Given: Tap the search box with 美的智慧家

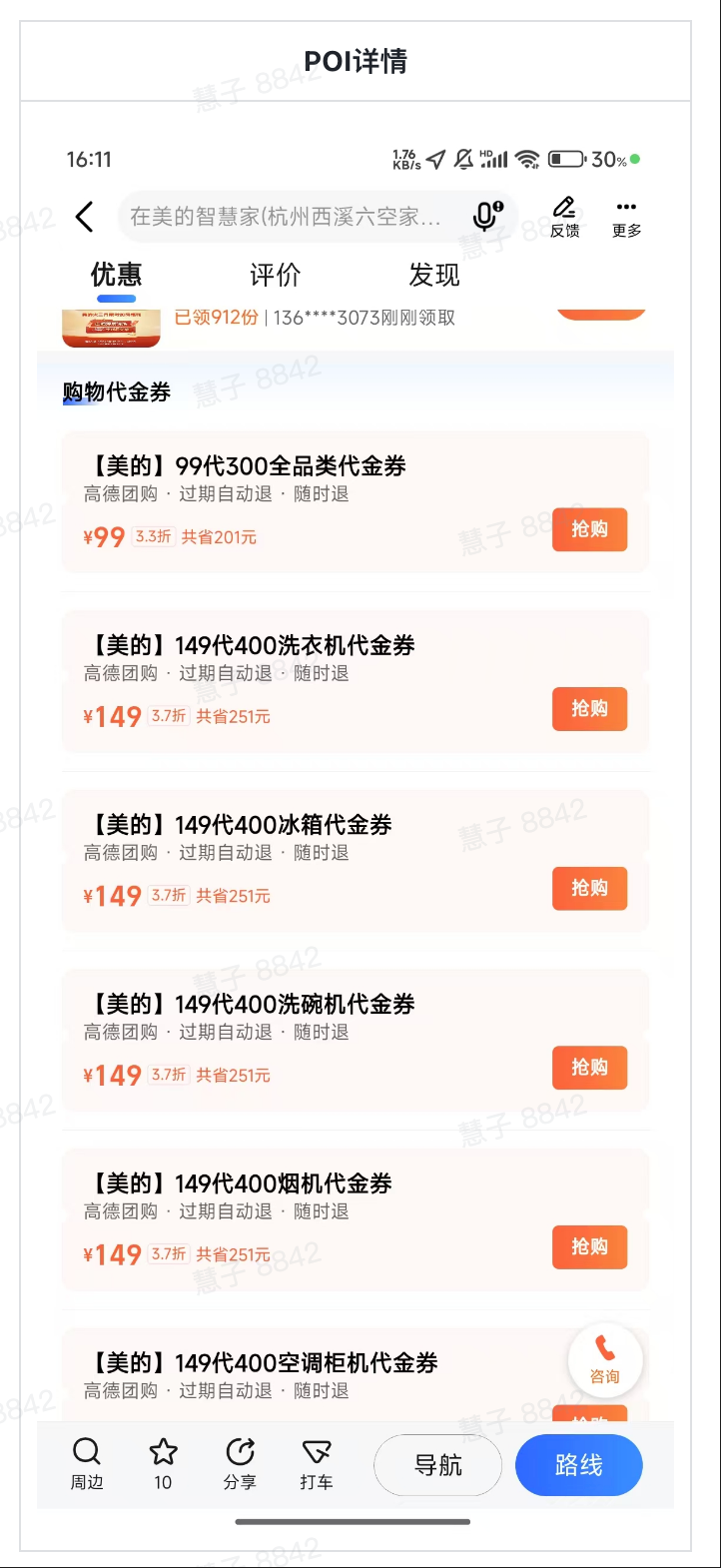Looking at the screenshot, I should tap(285, 217).
